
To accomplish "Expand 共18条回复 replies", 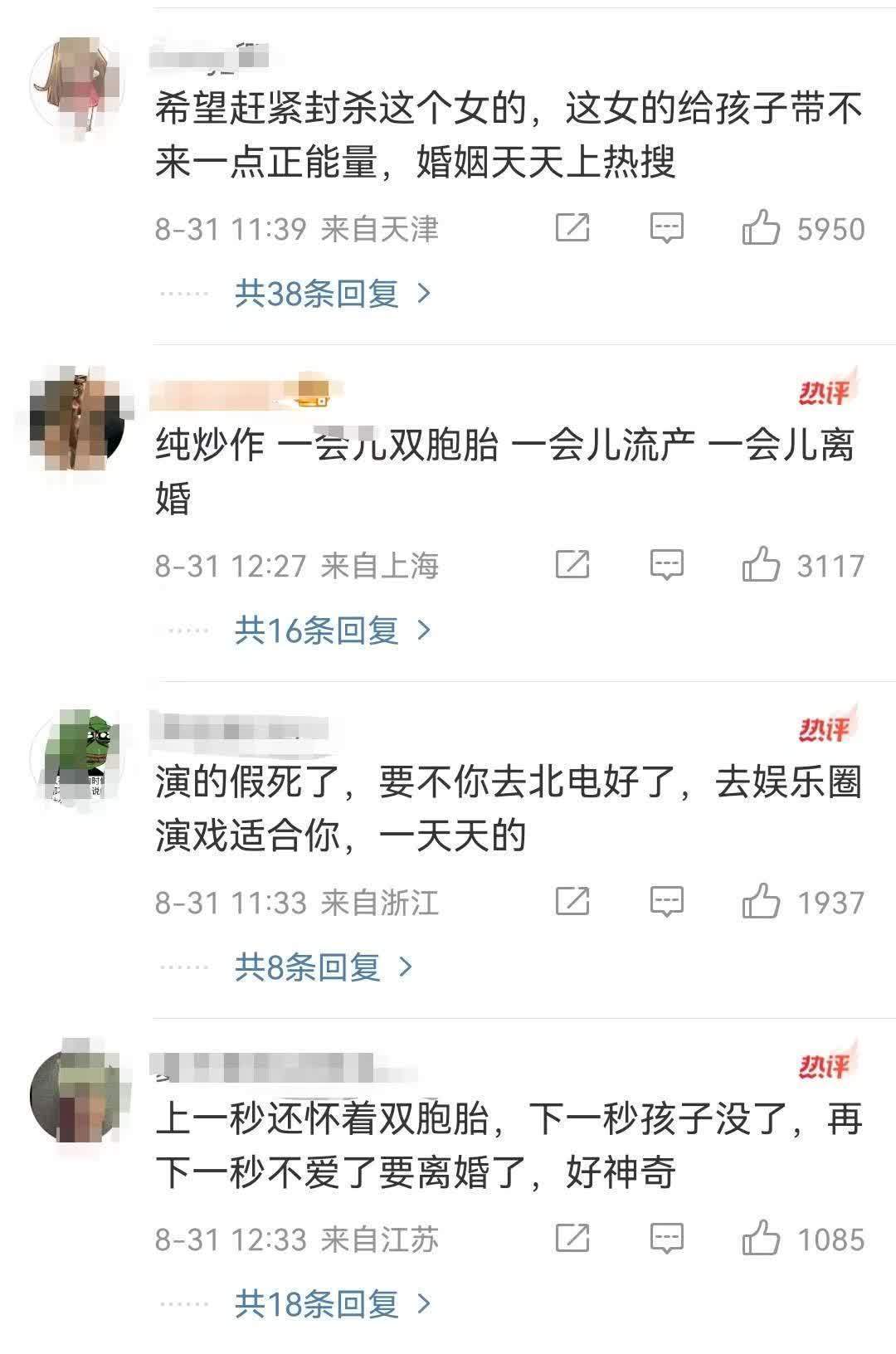I will click(332, 1304).
